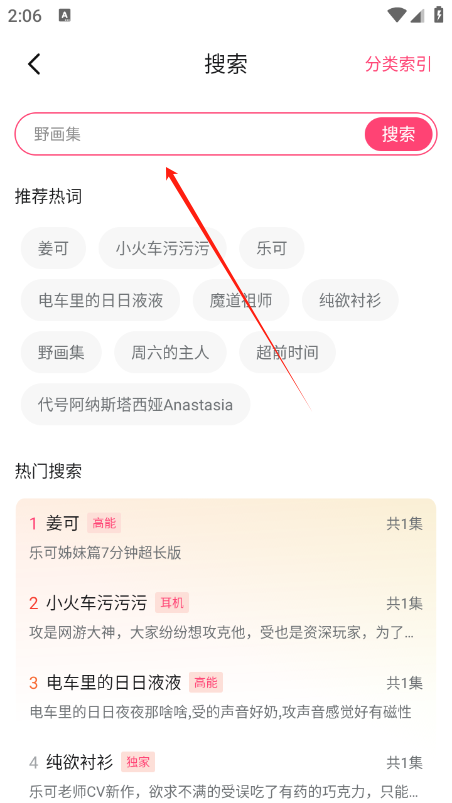Tap the pink 搜索 button
452x803 pixels.
coord(398,134)
